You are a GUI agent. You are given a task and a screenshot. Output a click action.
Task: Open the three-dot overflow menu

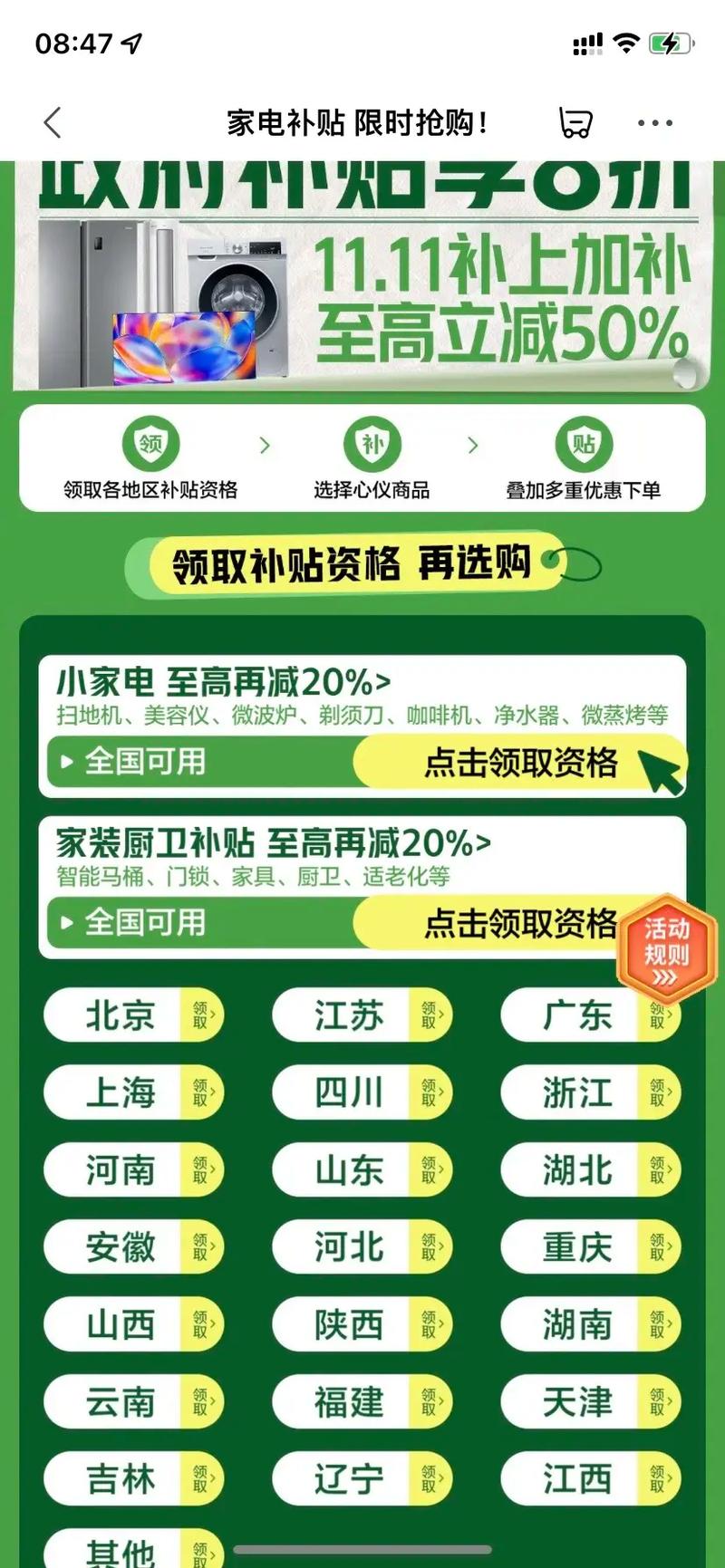pos(654,122)
